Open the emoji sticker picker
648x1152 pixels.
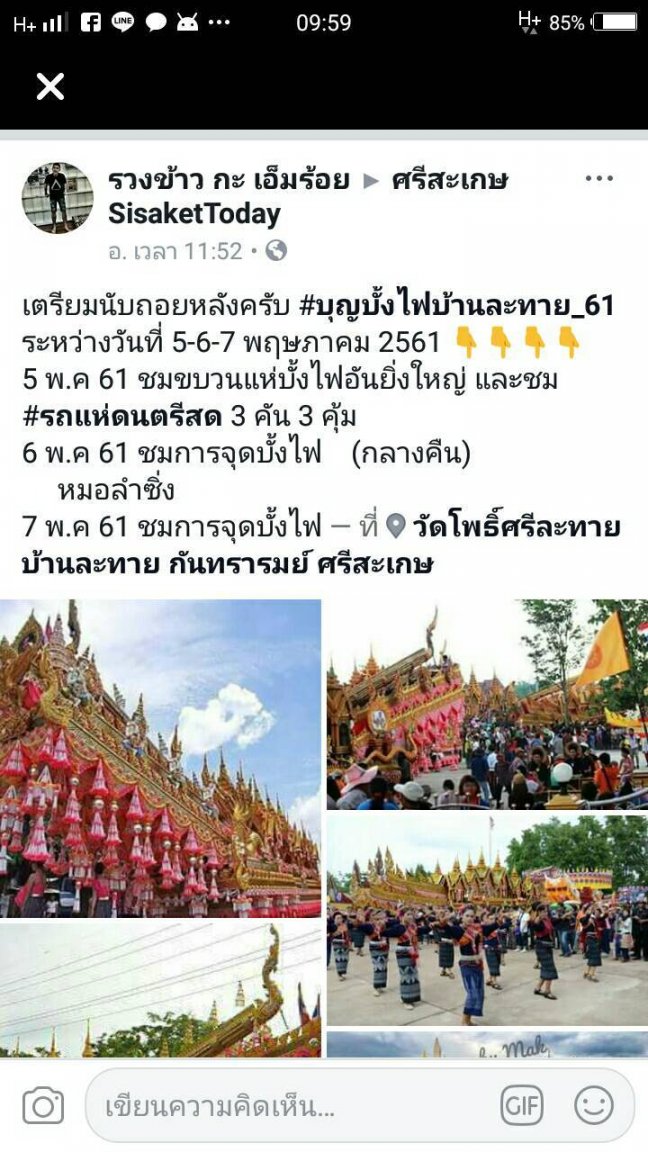coord(594,1106)
